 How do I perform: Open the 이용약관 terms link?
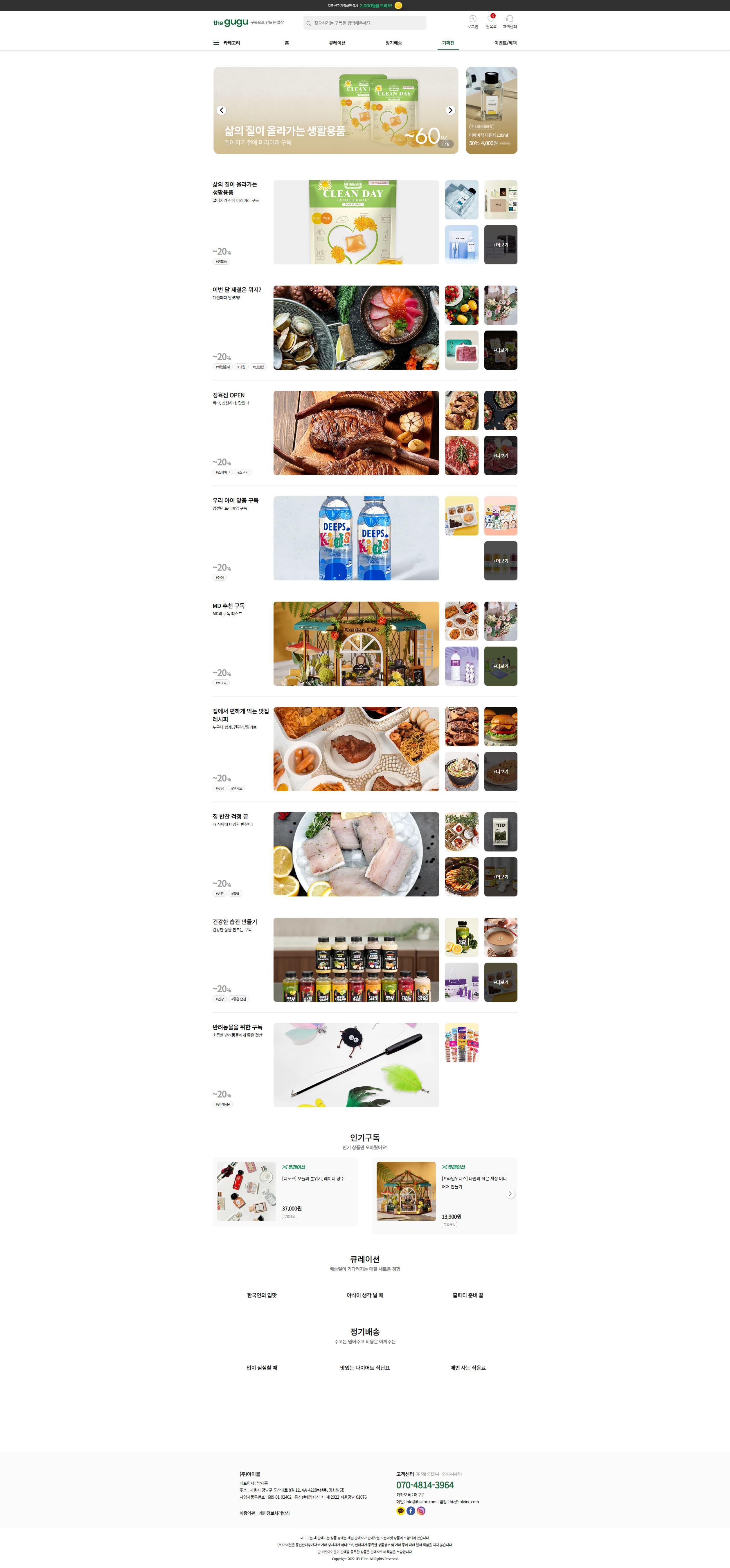pyautogui.click(x=247, y=1513)
